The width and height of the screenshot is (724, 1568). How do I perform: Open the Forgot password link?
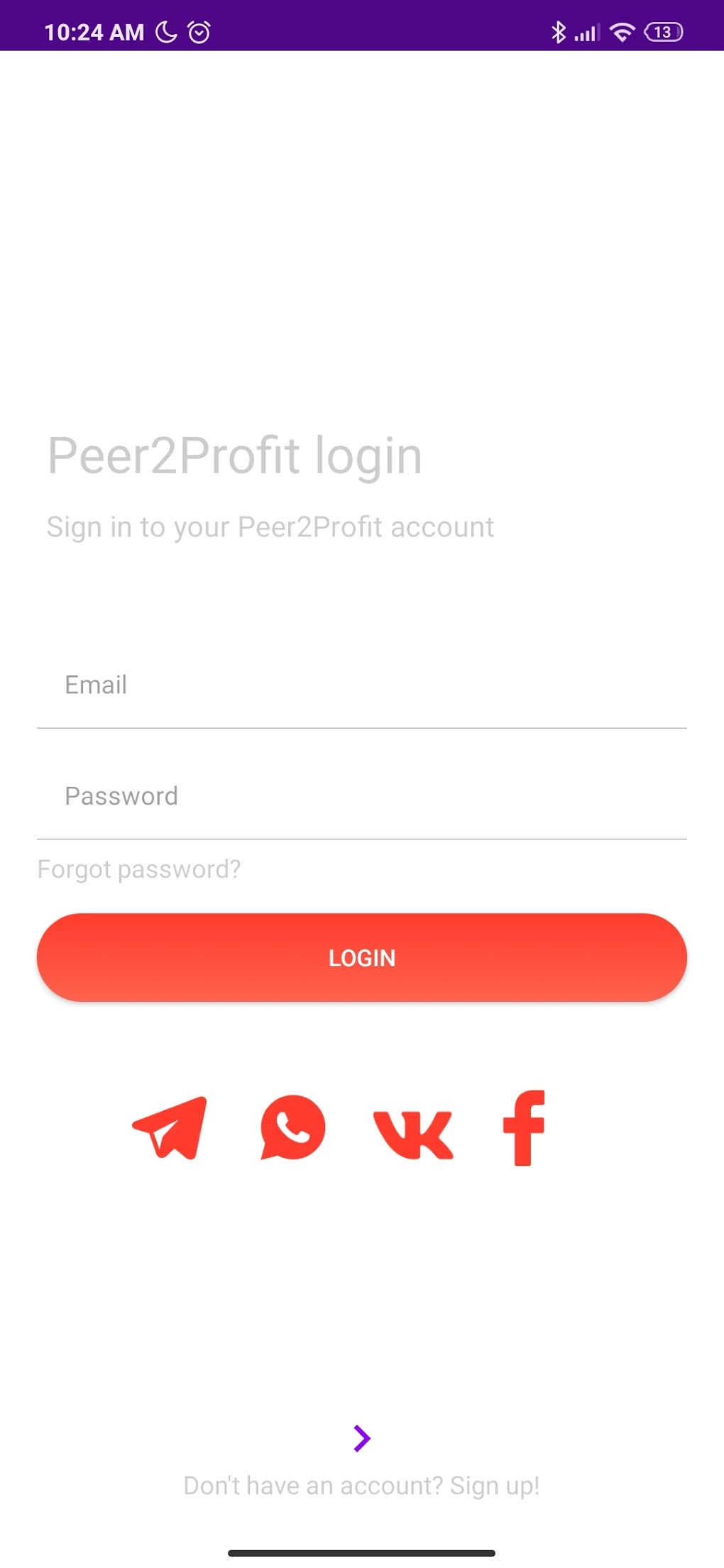tap(139, 869)
